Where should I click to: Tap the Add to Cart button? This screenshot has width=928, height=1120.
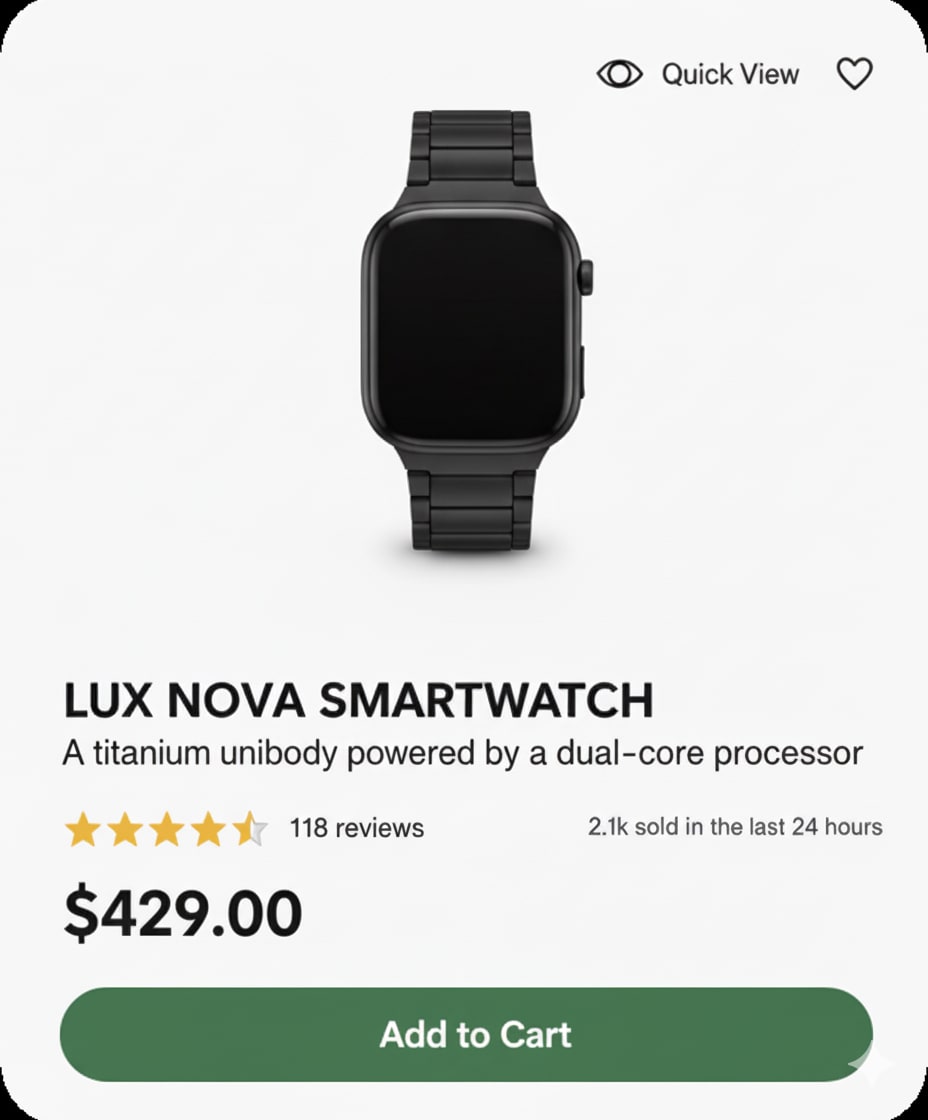[x=466, y=1034]
